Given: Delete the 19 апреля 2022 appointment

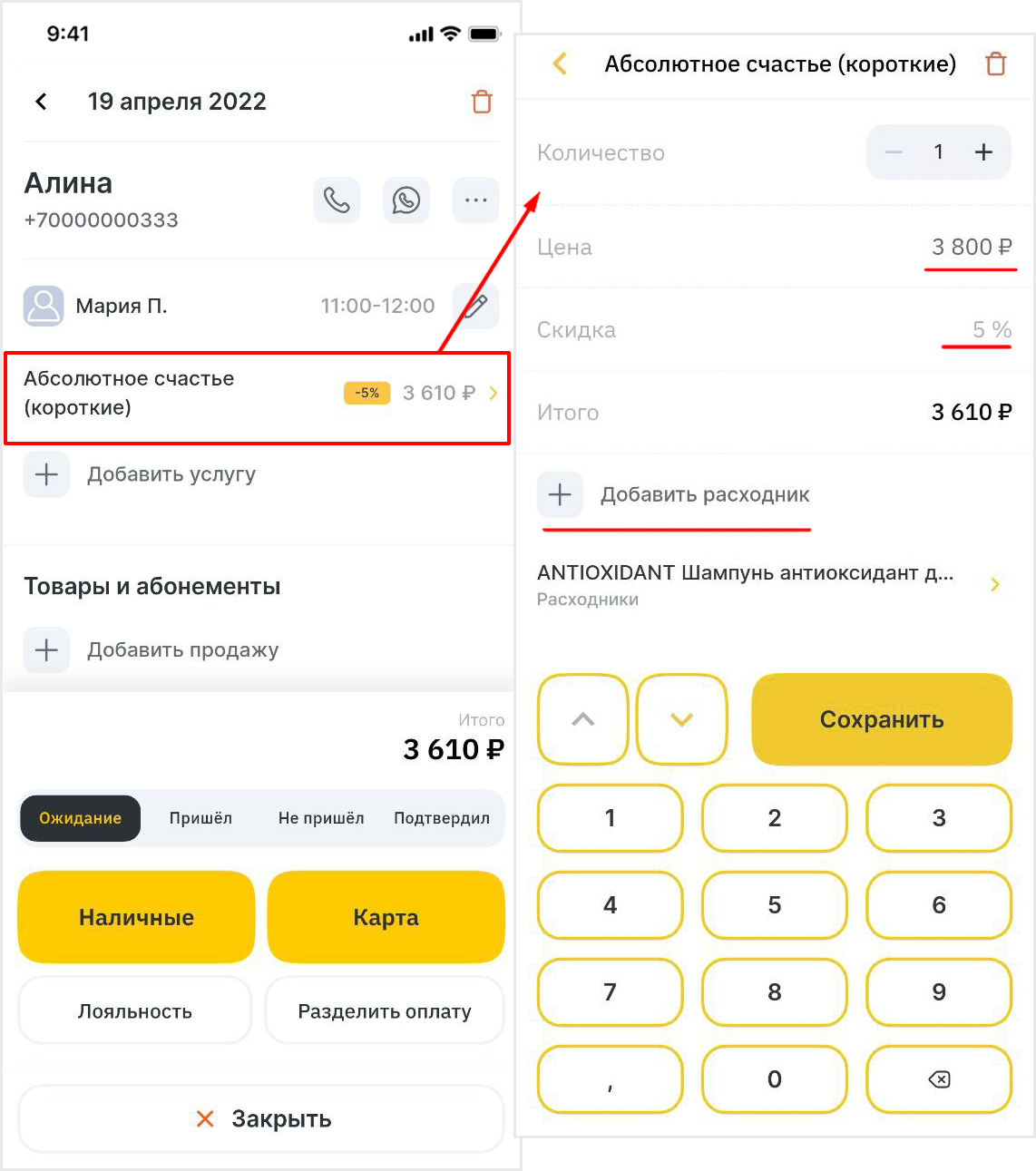Looking at the screenshot, I should [x=482, y=102].
